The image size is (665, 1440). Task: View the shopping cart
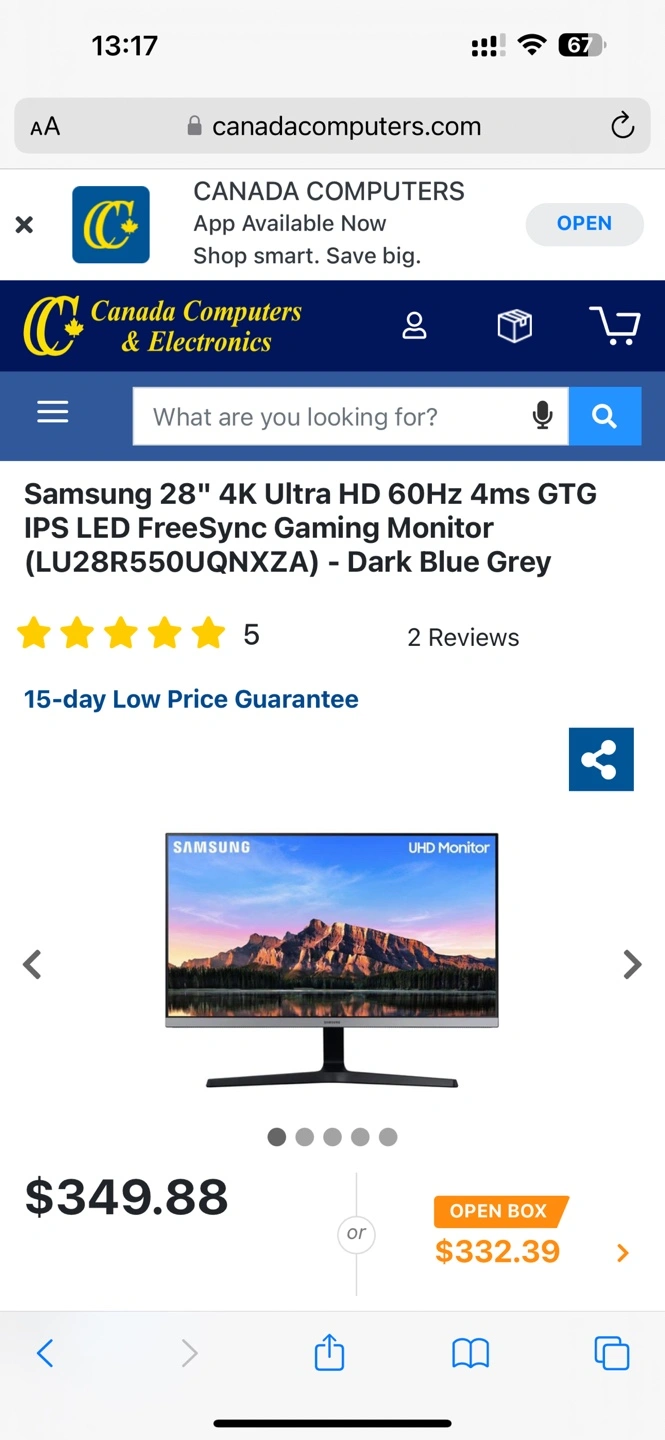point(614,326)
